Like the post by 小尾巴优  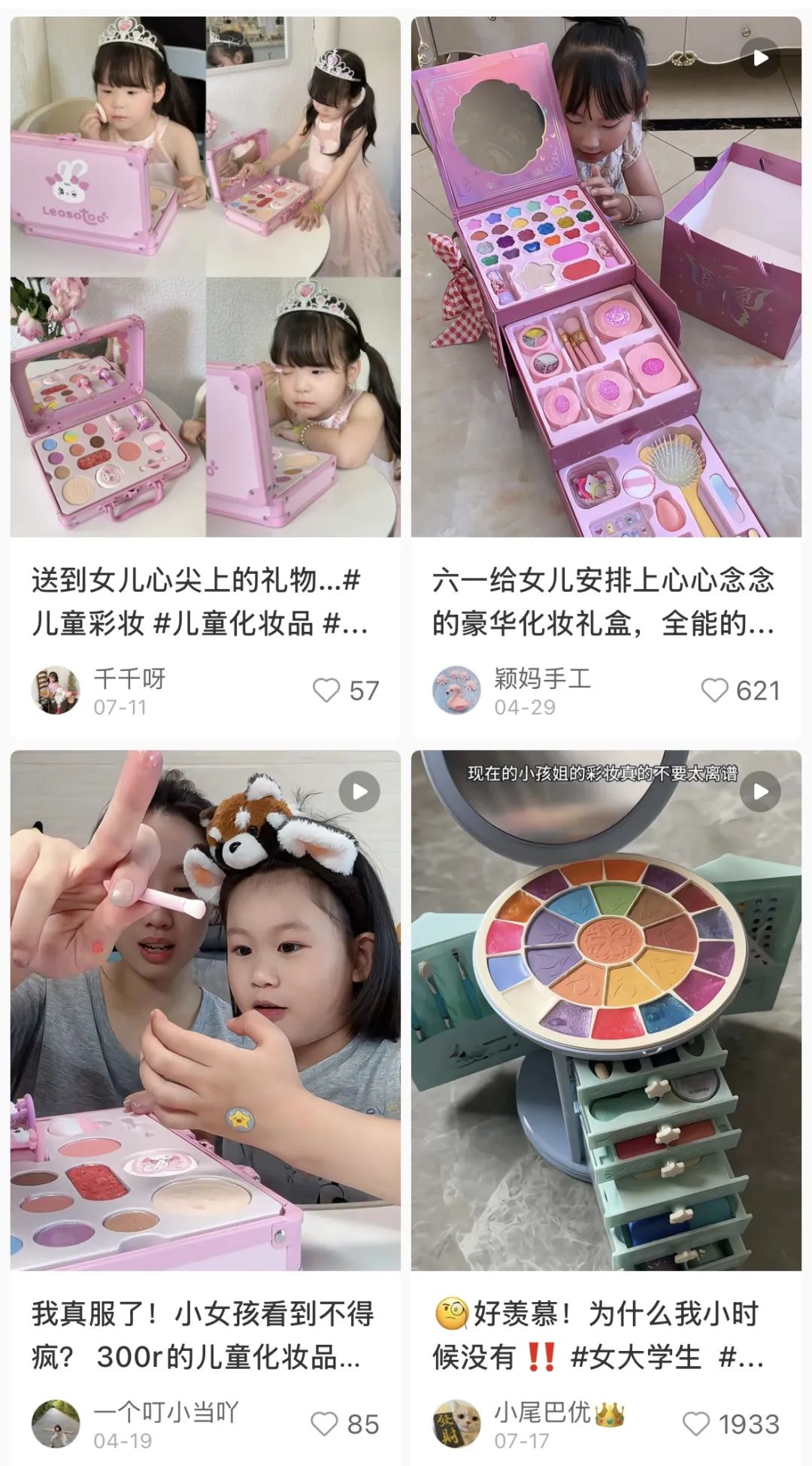[x=696, y=1424]
